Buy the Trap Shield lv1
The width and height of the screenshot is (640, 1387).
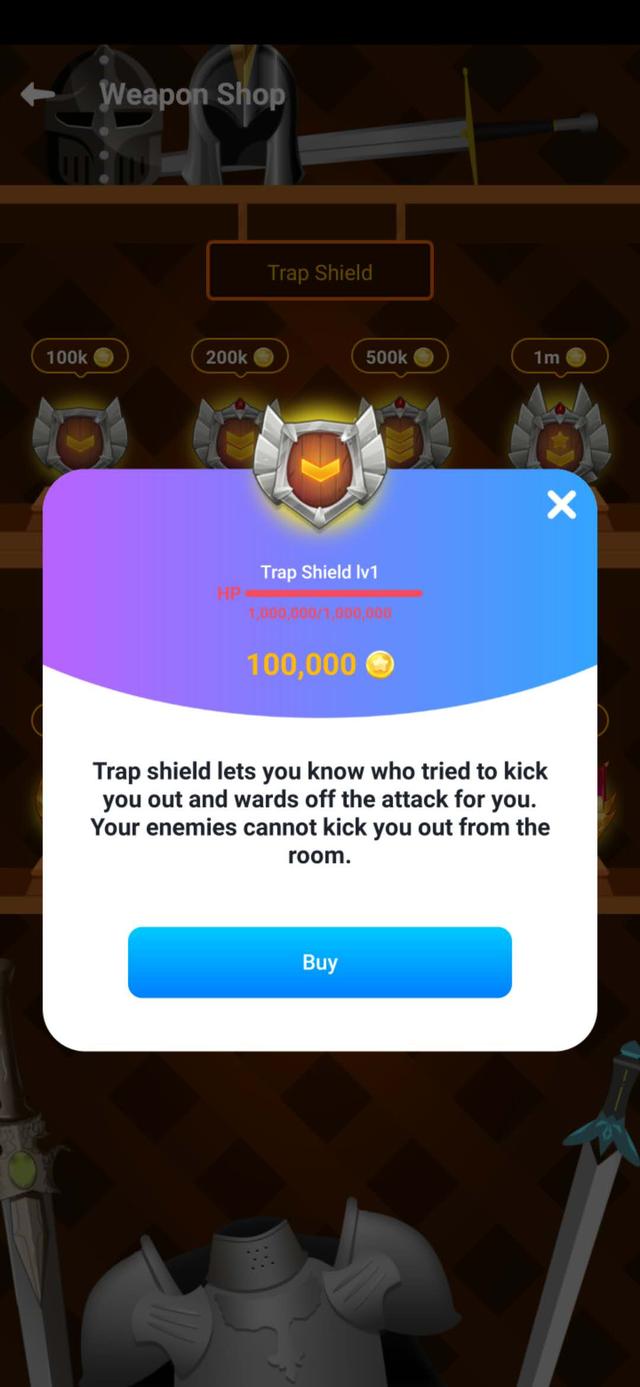coord(319,962)
